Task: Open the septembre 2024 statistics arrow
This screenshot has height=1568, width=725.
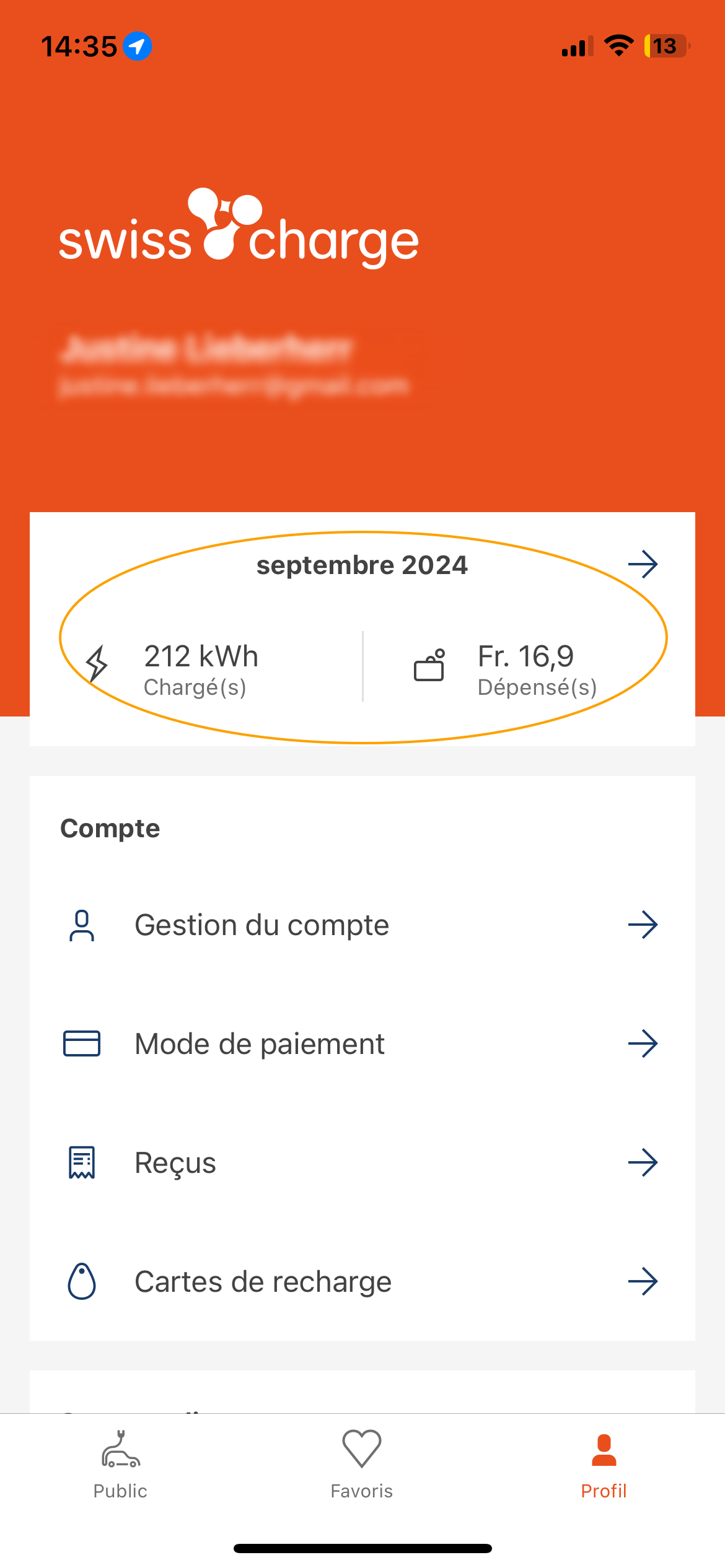Action: click(643, 564)
